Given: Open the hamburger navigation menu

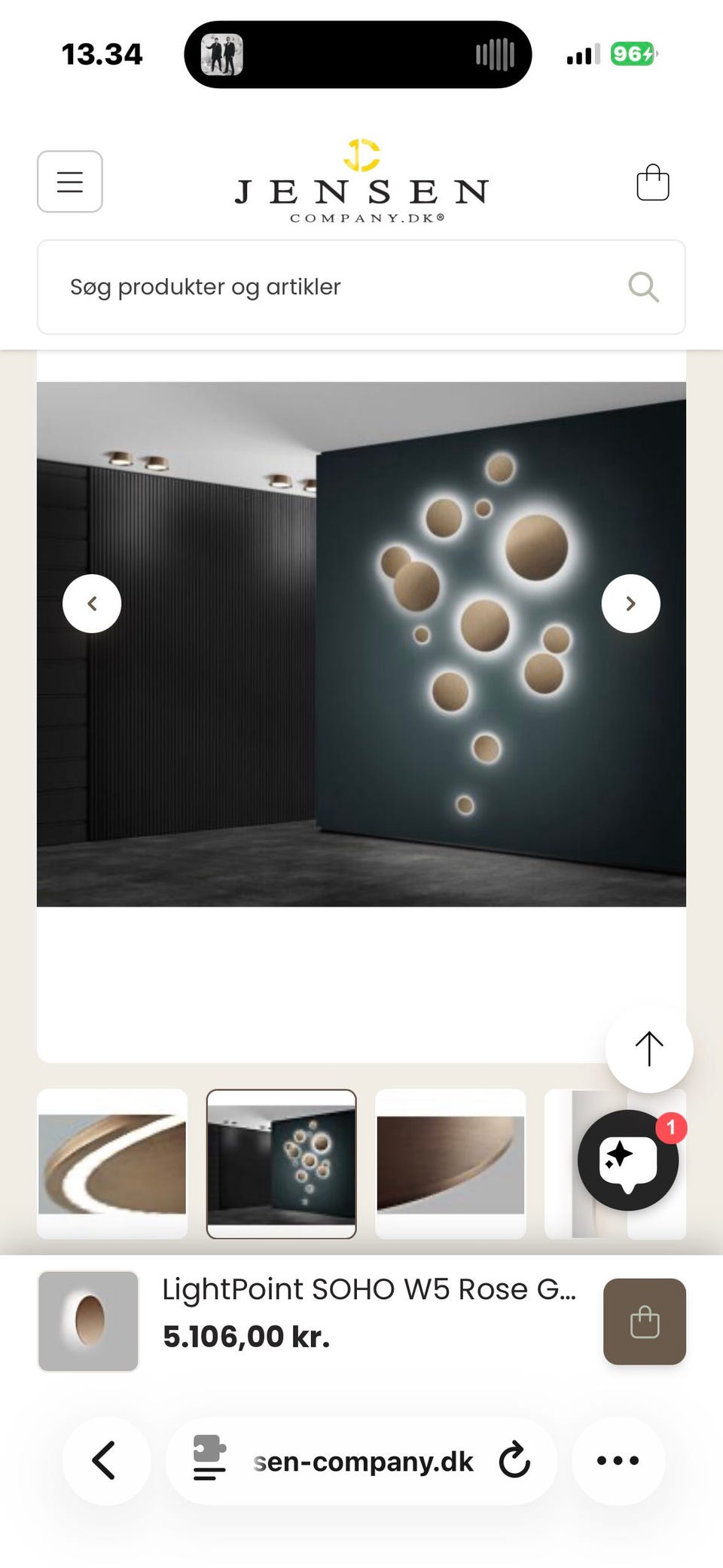Looking at the screenshot, I should coord(69,182).
